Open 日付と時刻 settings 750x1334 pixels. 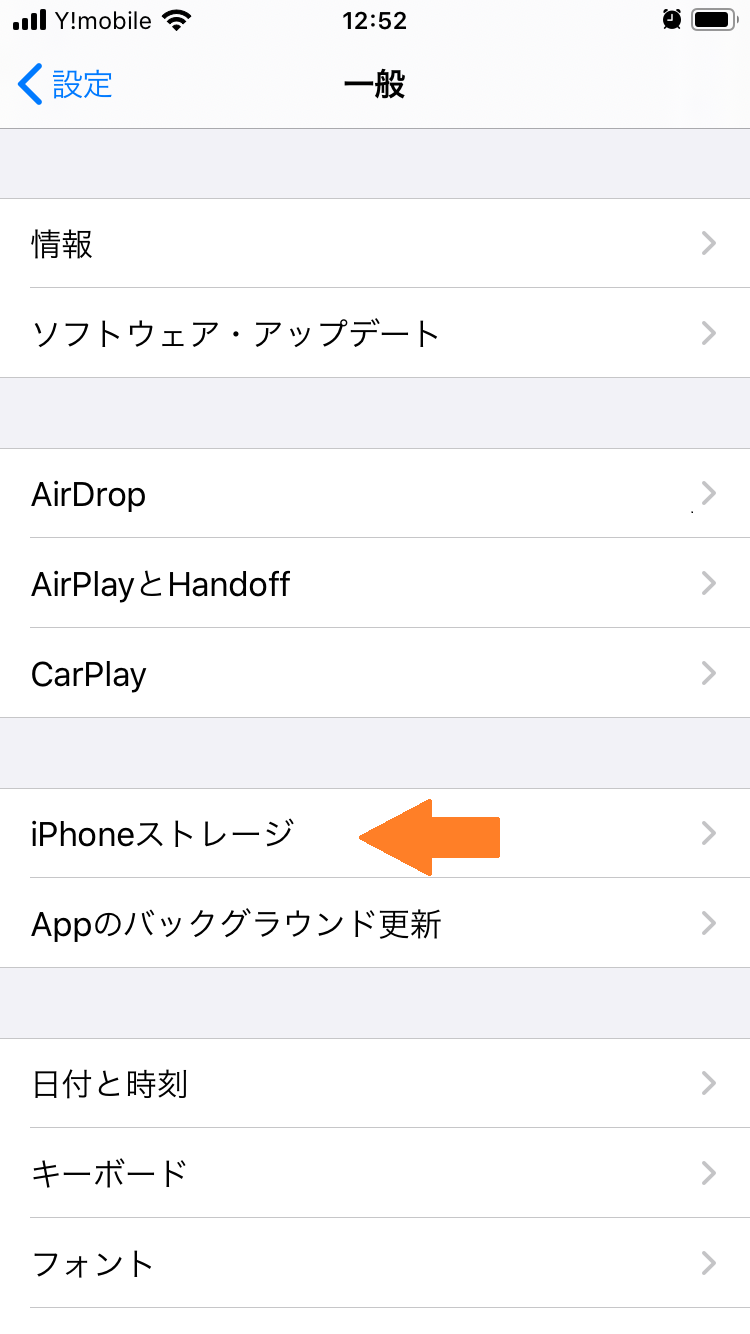tap(375, 1083)
